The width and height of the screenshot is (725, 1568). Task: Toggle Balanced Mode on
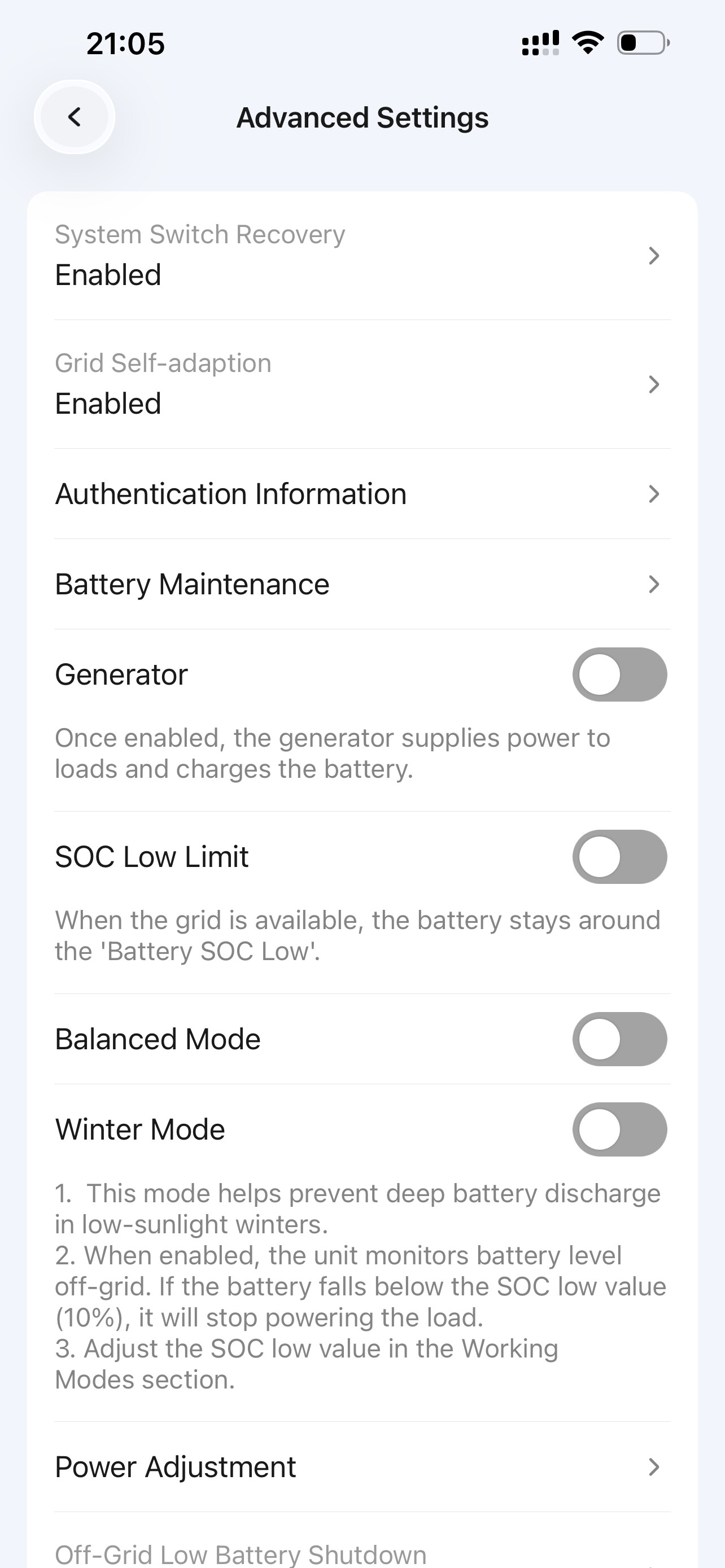(x=619, y=1039)
